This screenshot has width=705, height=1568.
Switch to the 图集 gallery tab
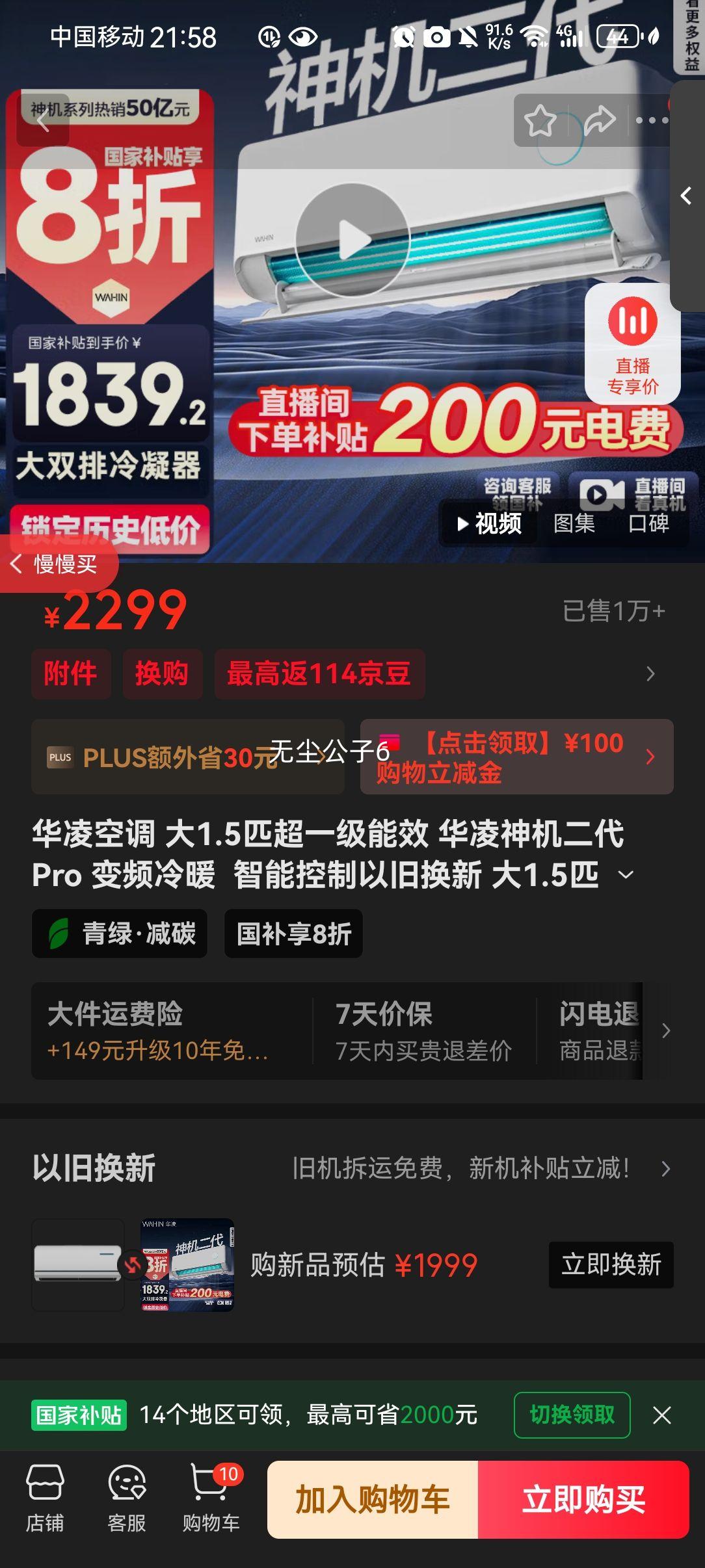[575, 524]
